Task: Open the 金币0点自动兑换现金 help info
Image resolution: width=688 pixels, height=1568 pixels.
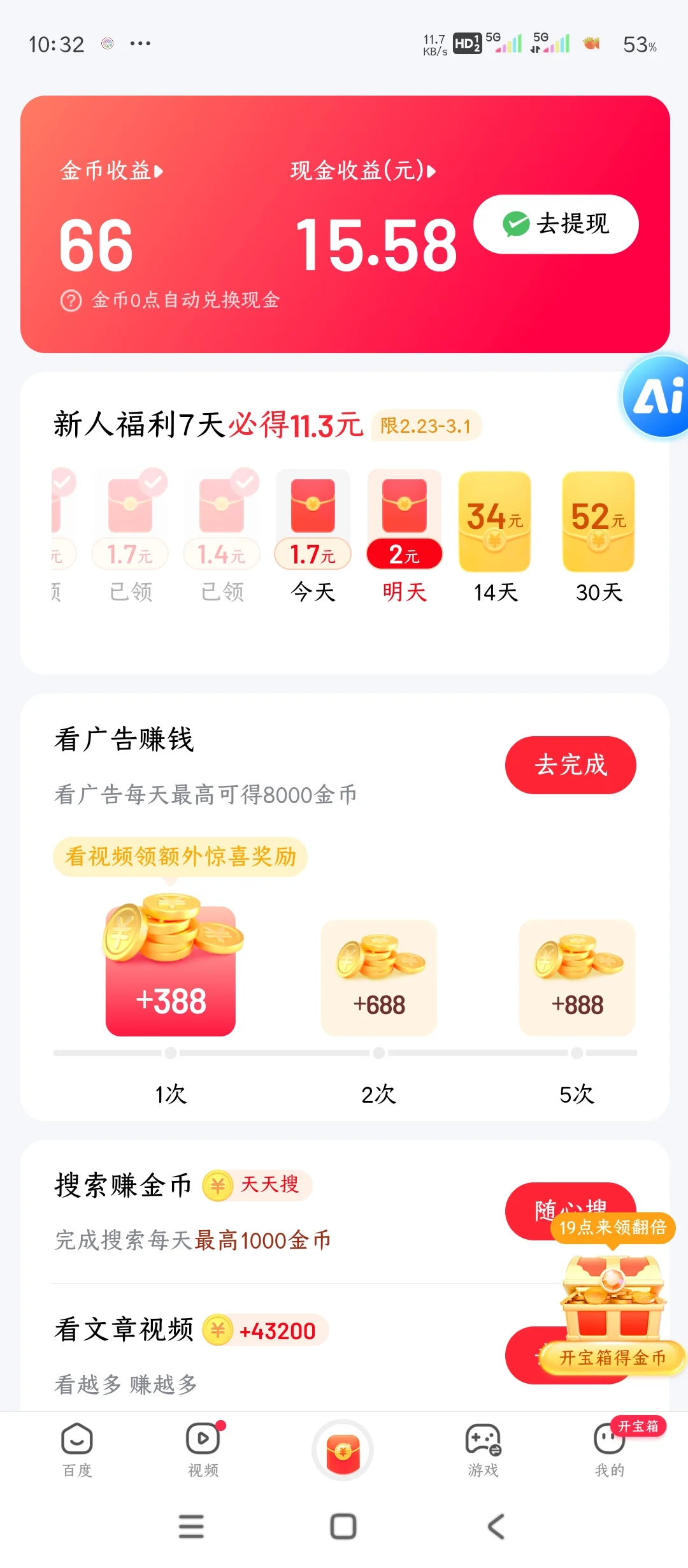Action: pos(71,300)
